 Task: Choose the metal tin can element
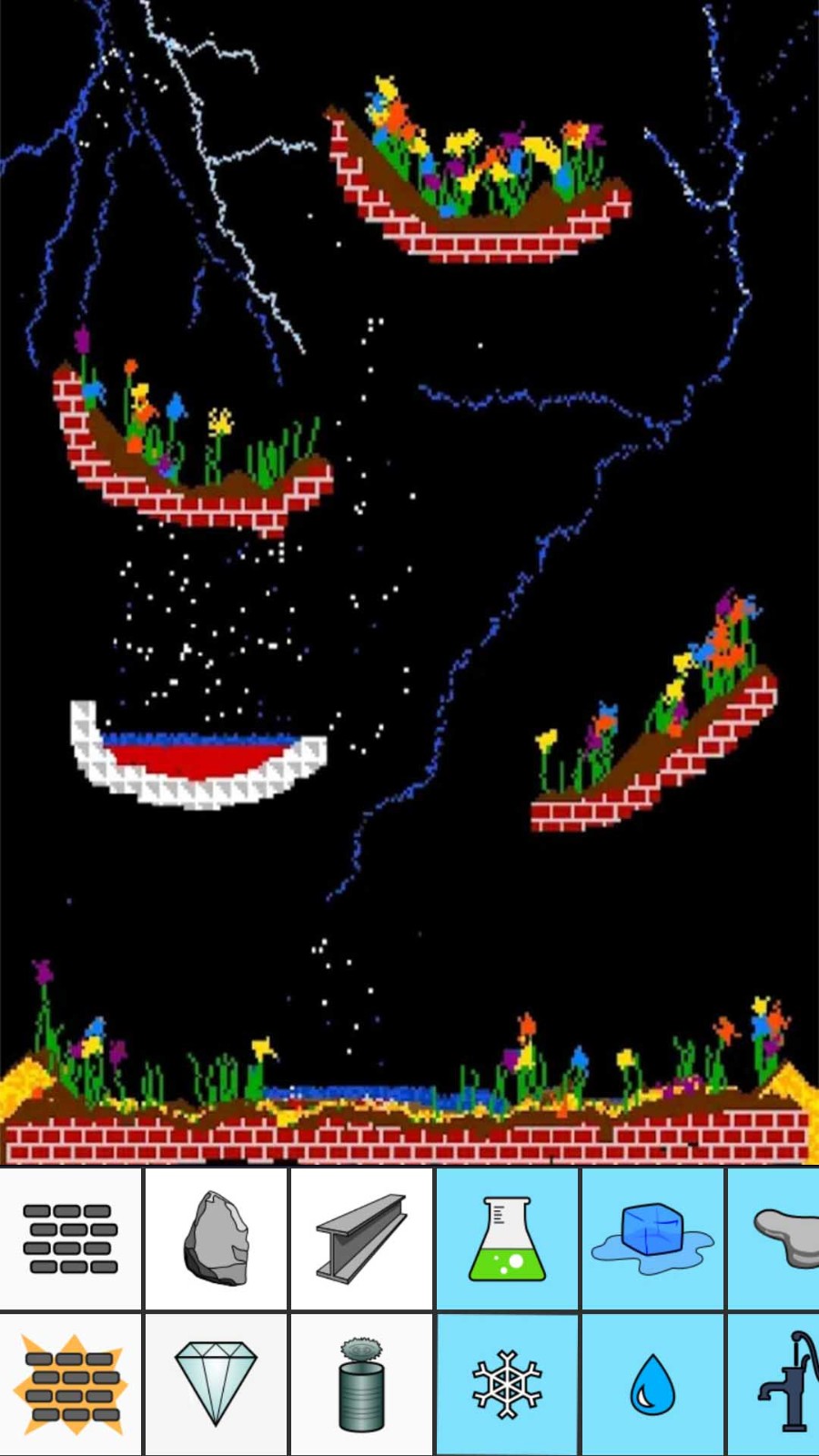361,1384
